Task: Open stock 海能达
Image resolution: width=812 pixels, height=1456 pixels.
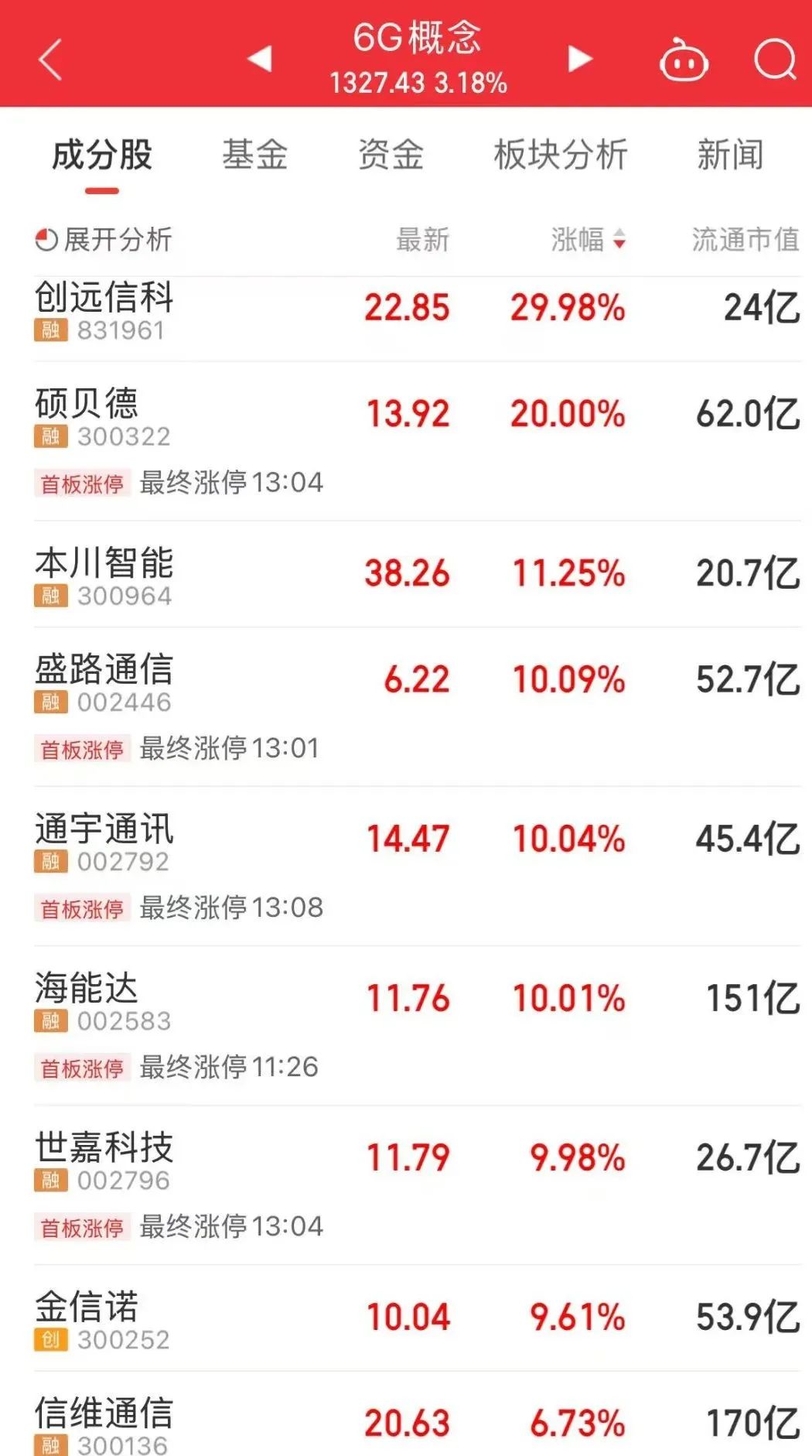Action: tap(87, 988)
